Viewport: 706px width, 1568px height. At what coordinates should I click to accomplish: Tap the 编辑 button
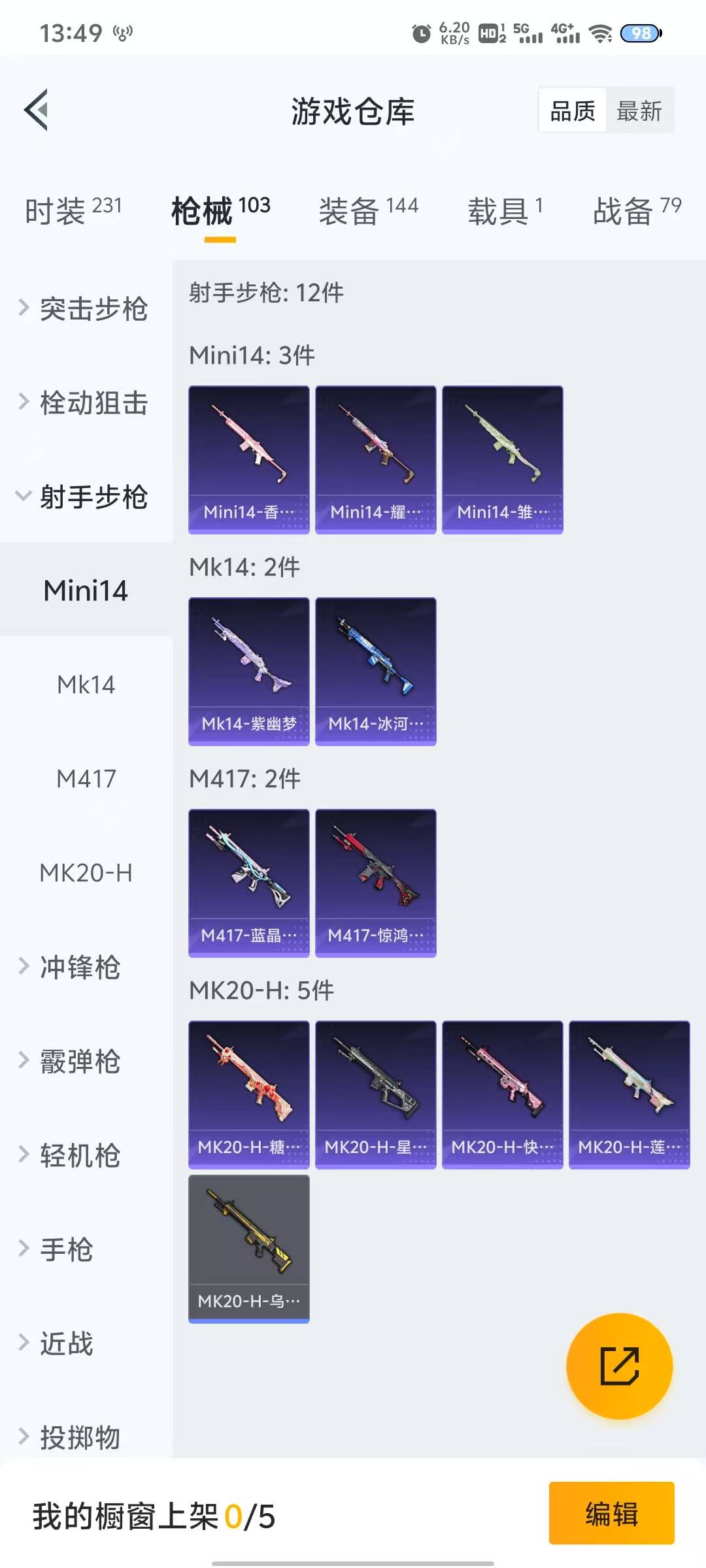coord(611,1513)
